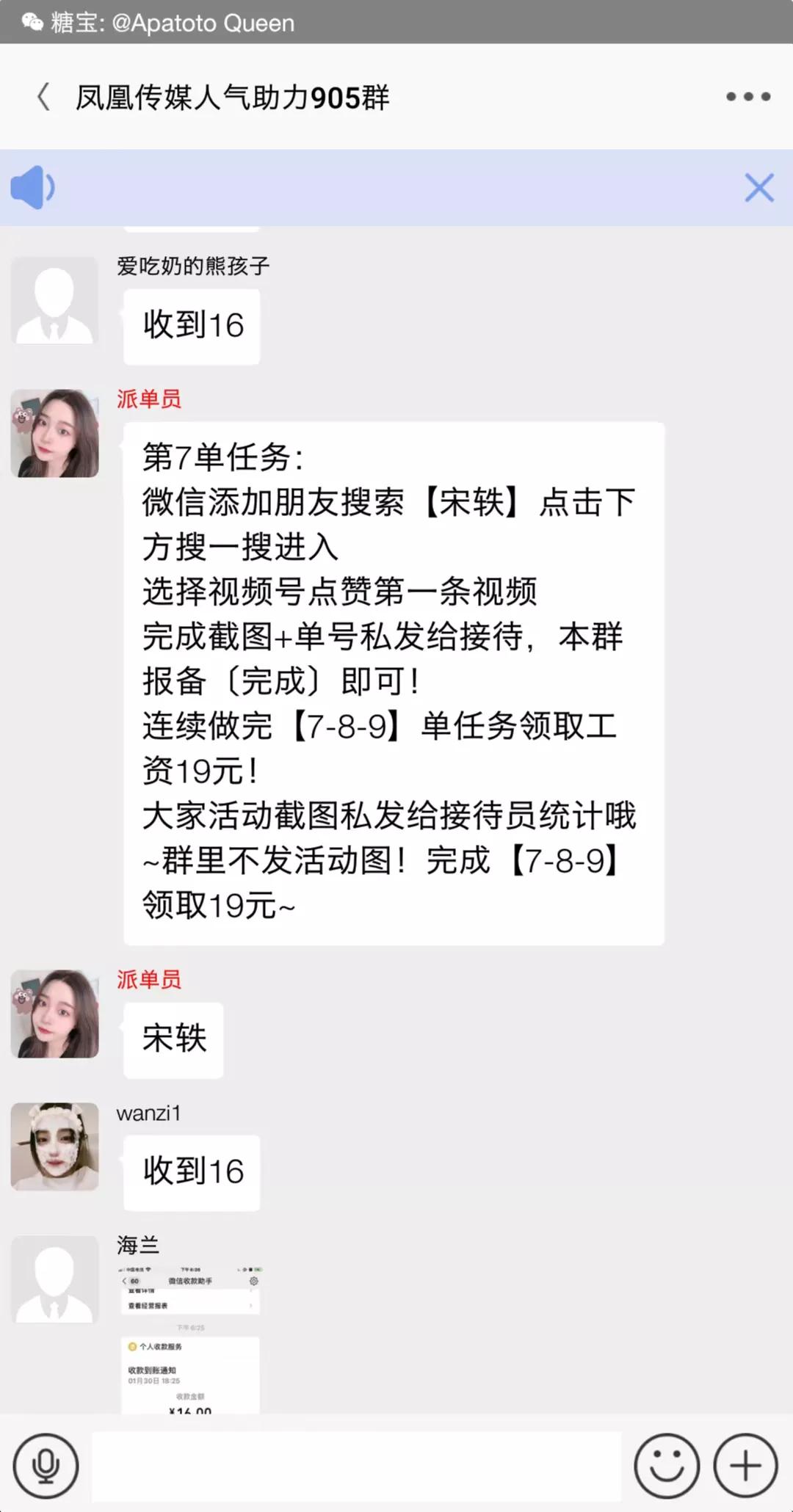Tap the 第7单任务 task message
793x1512 pixels.
pyautogui.click(x=394, y=683)
